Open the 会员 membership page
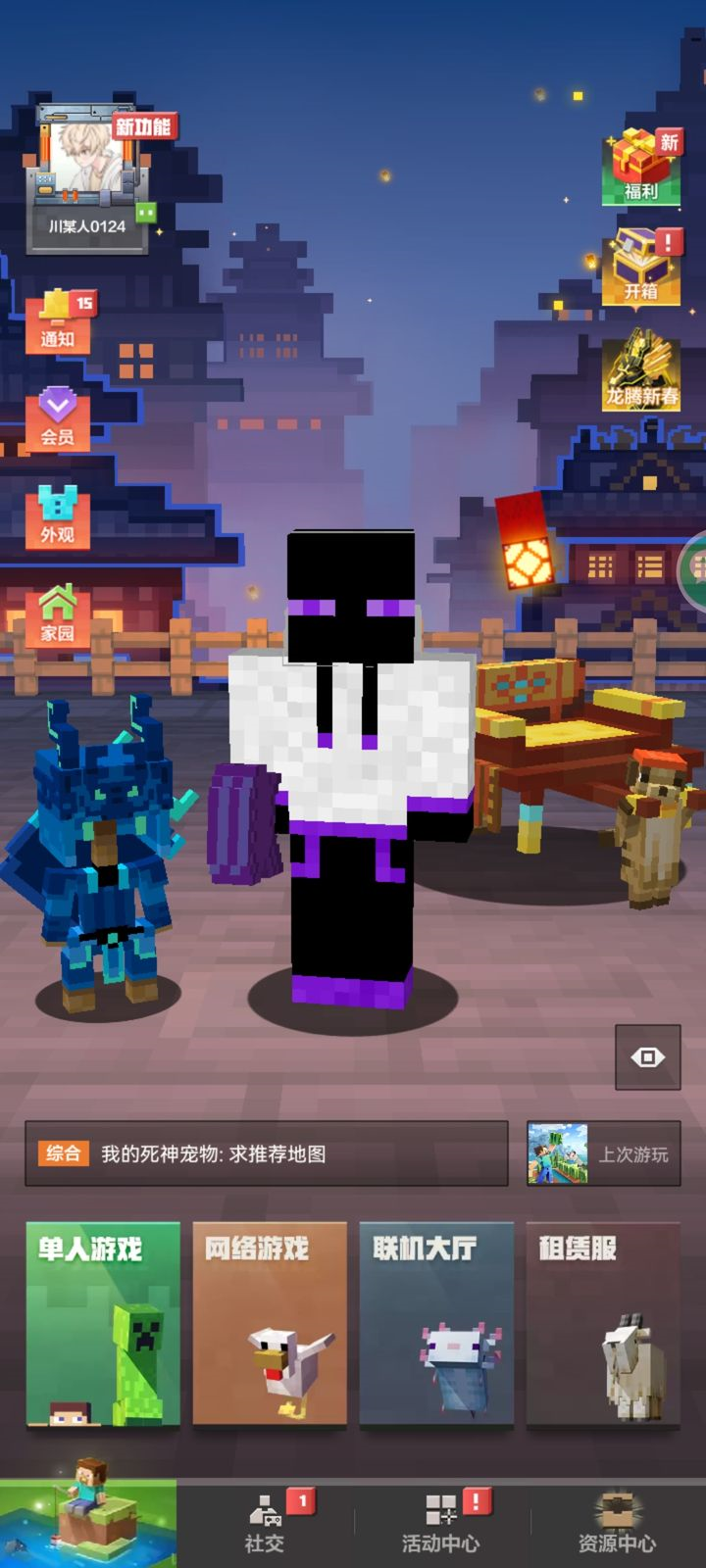The height and width of the screenshot is (1568, 706). click(x=58, y=418)
